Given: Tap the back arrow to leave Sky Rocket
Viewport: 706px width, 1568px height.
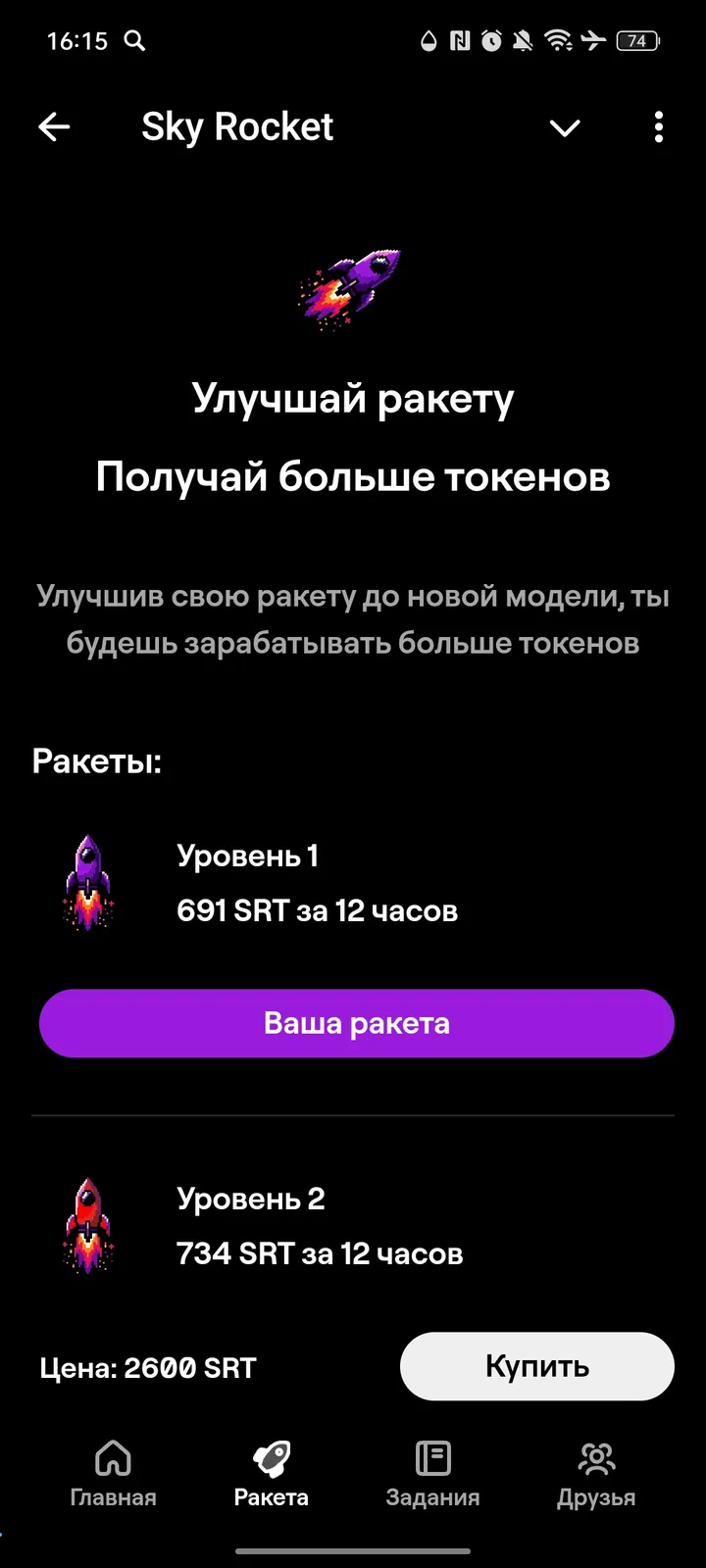Looking at the screenshot, I should [55, 126].
